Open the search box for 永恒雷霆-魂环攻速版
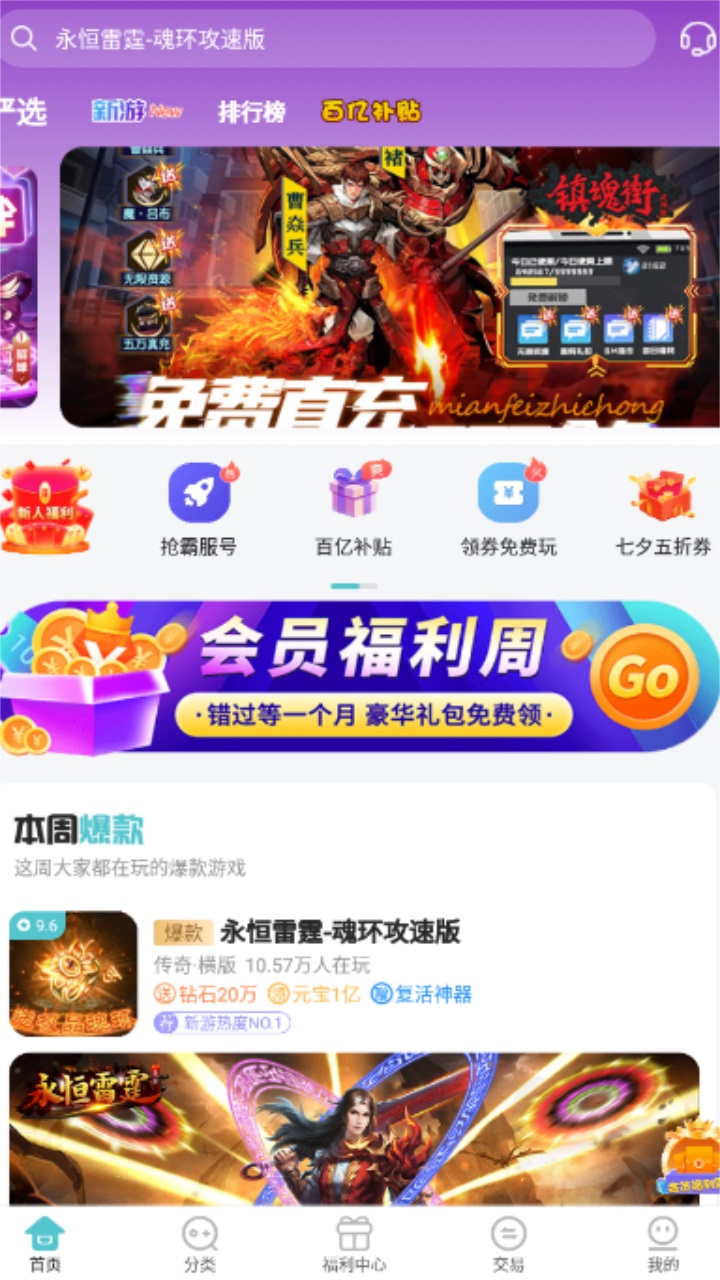 coord(330,39)
